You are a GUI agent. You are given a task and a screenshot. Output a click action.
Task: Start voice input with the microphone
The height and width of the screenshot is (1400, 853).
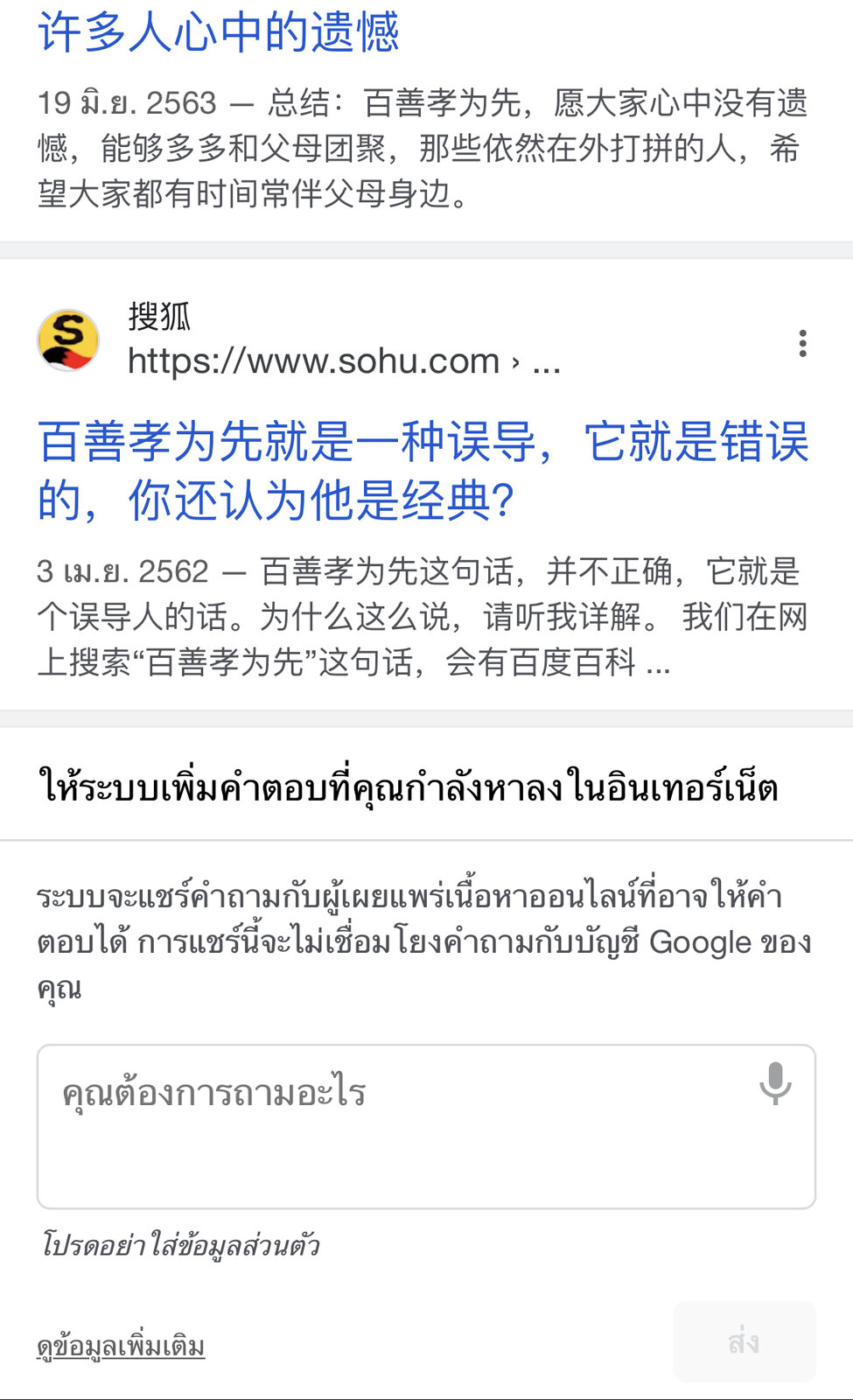(x=775, y=1083)
